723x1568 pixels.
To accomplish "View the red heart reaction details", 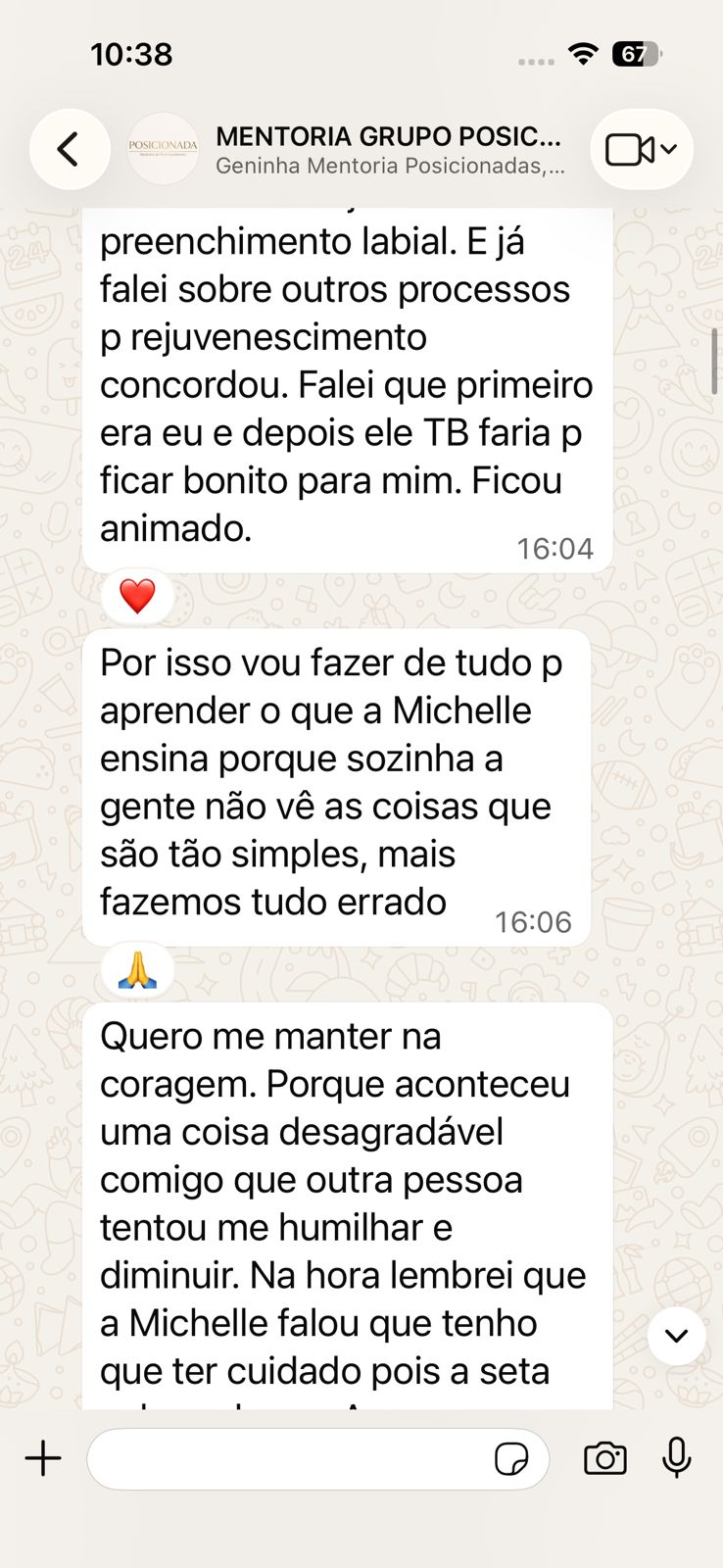I will tap(137, 596).
